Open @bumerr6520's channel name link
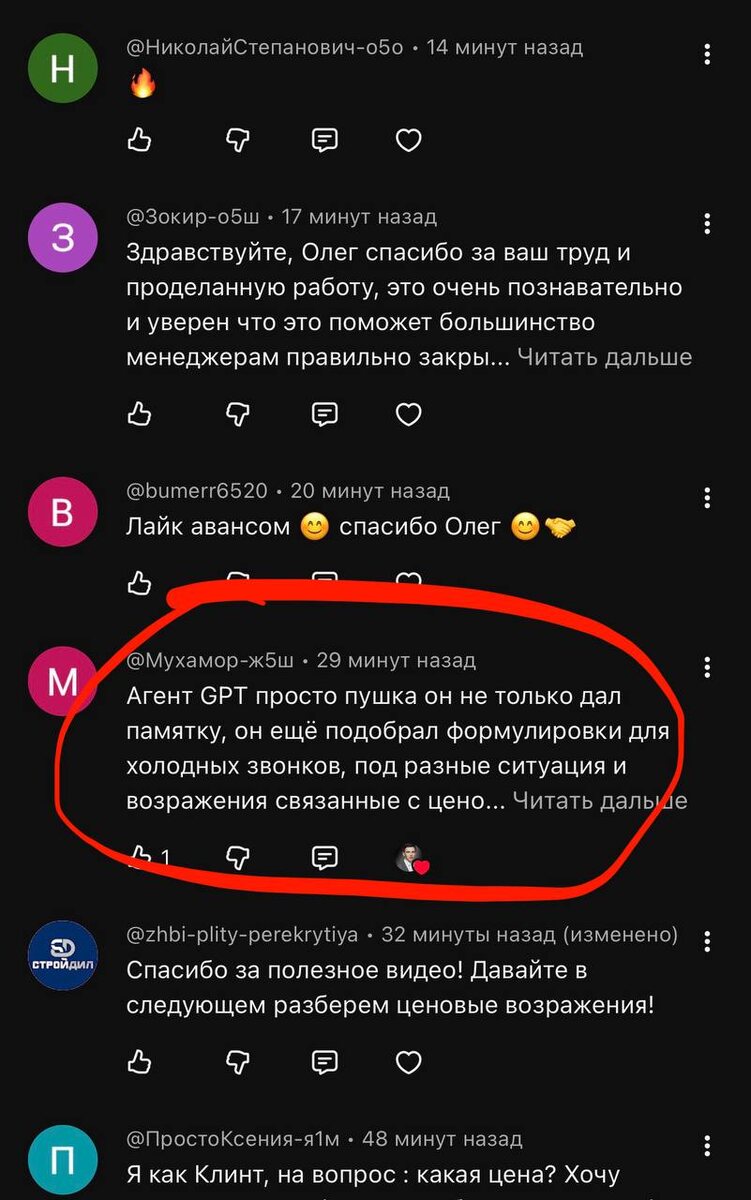The width and height of the screenshot is (751, 1200). click(199, 490)
